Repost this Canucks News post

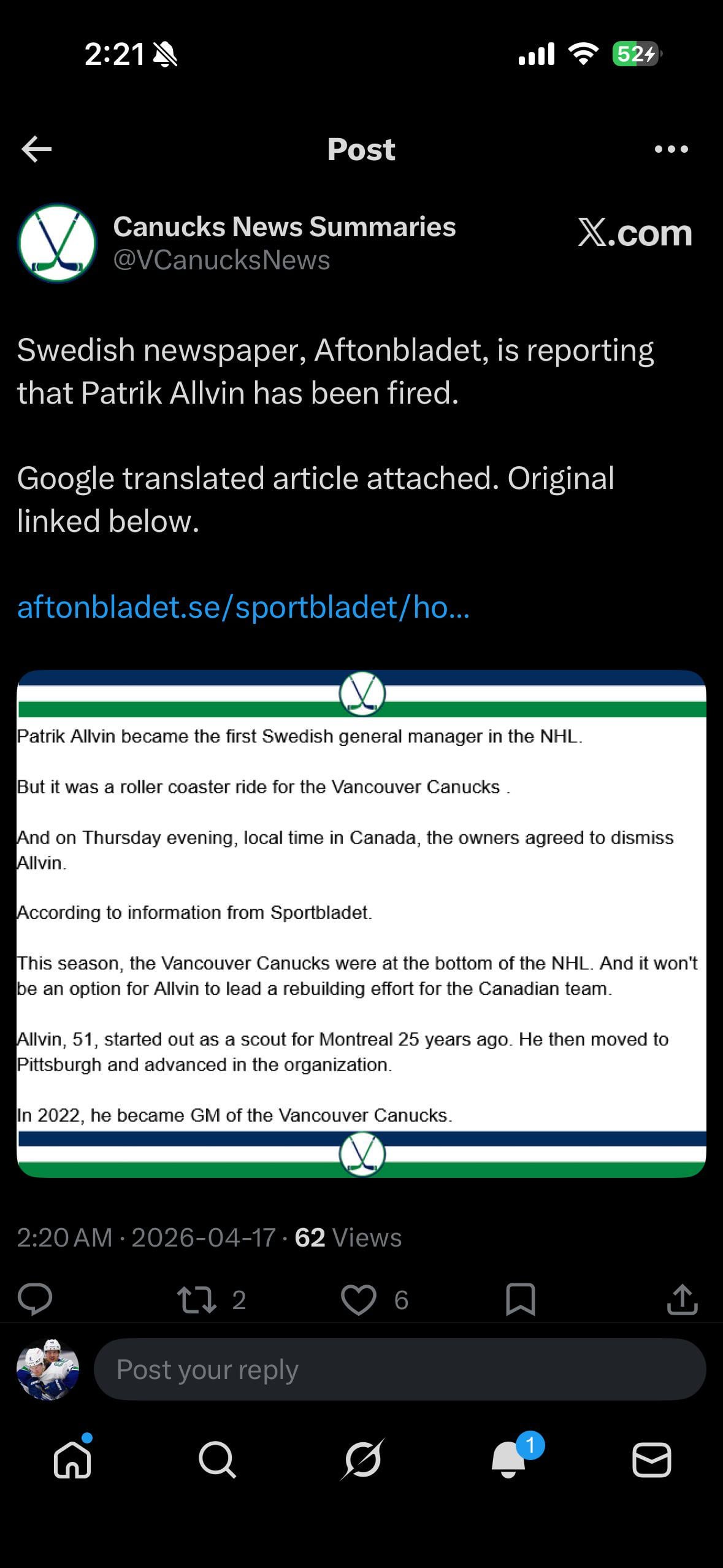(x=197, y=1299)
